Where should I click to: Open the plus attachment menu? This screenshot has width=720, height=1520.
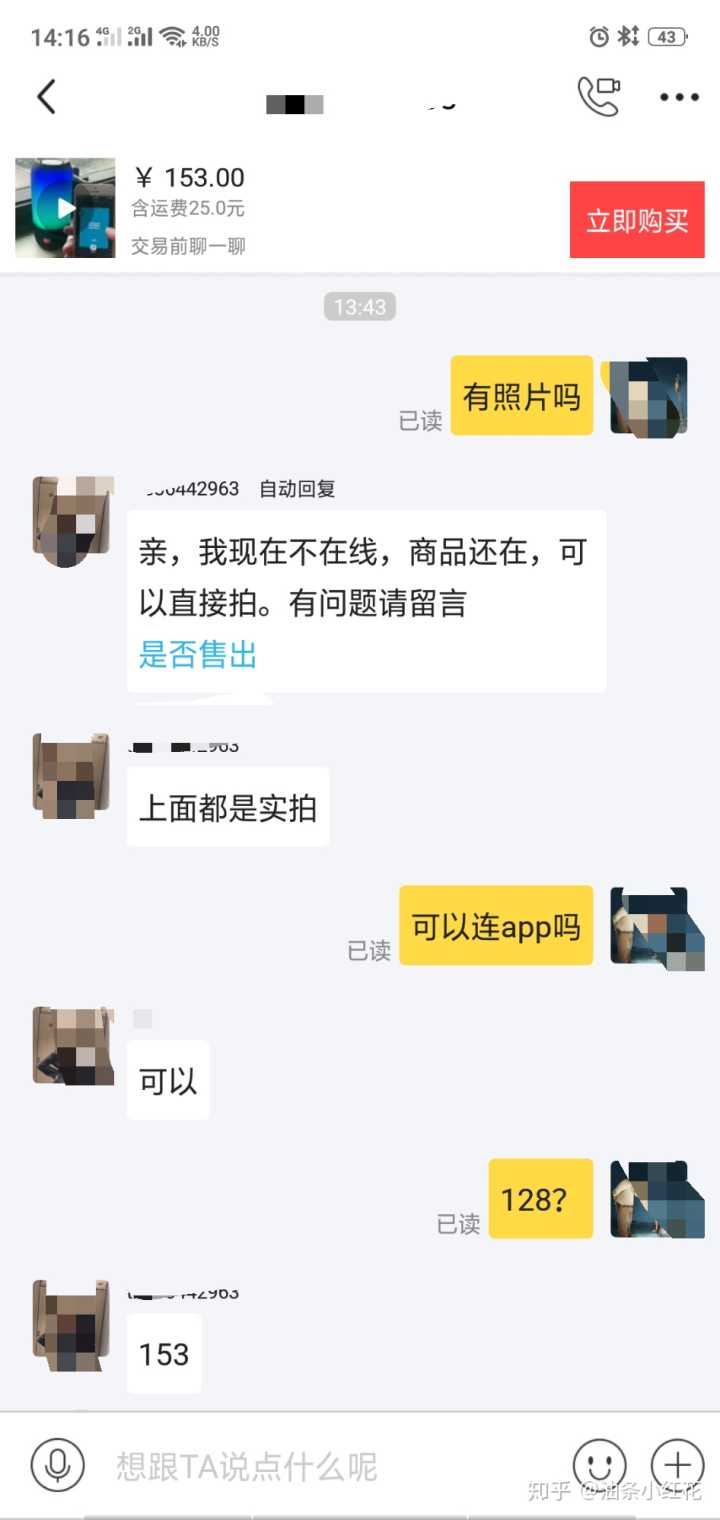click(677, 1466)
